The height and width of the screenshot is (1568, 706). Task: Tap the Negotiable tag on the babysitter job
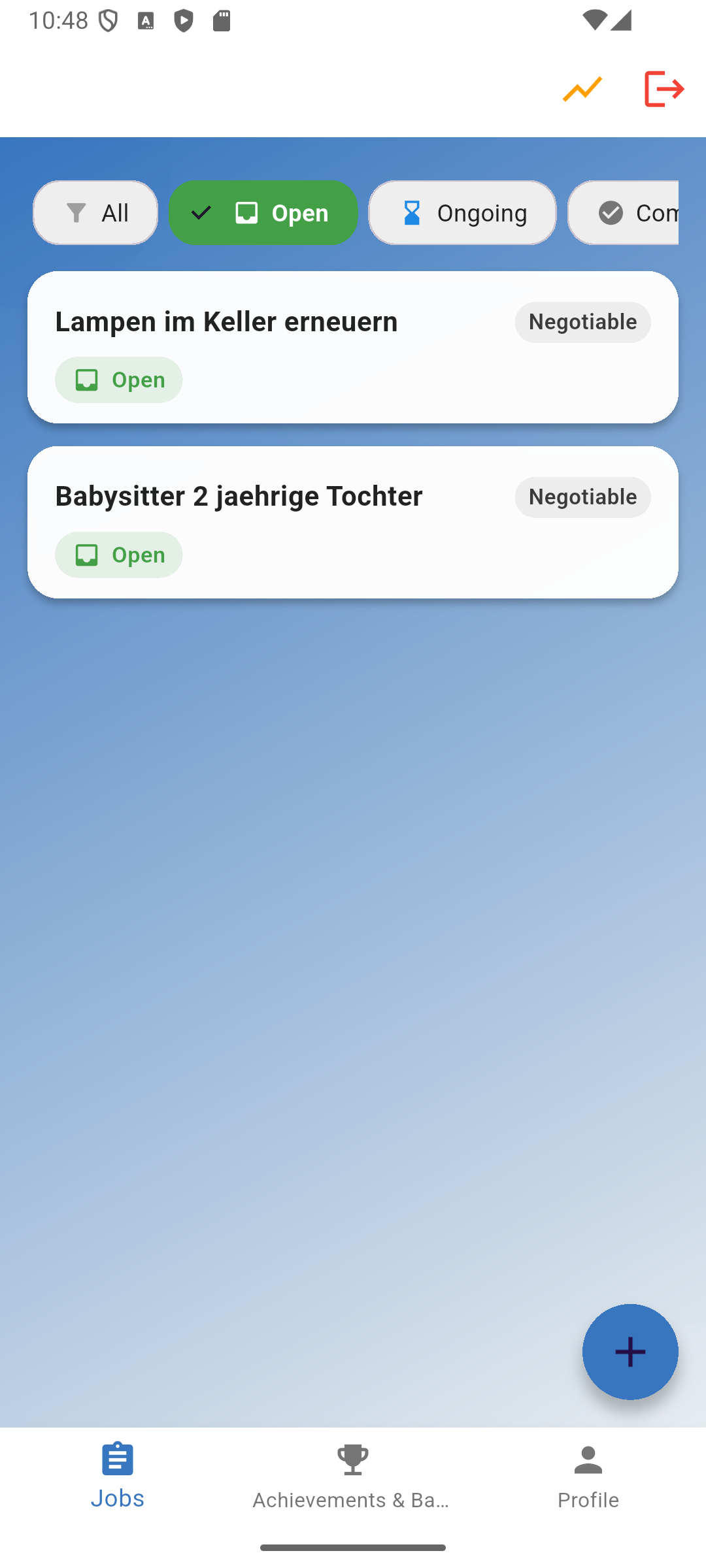(582, 497)
